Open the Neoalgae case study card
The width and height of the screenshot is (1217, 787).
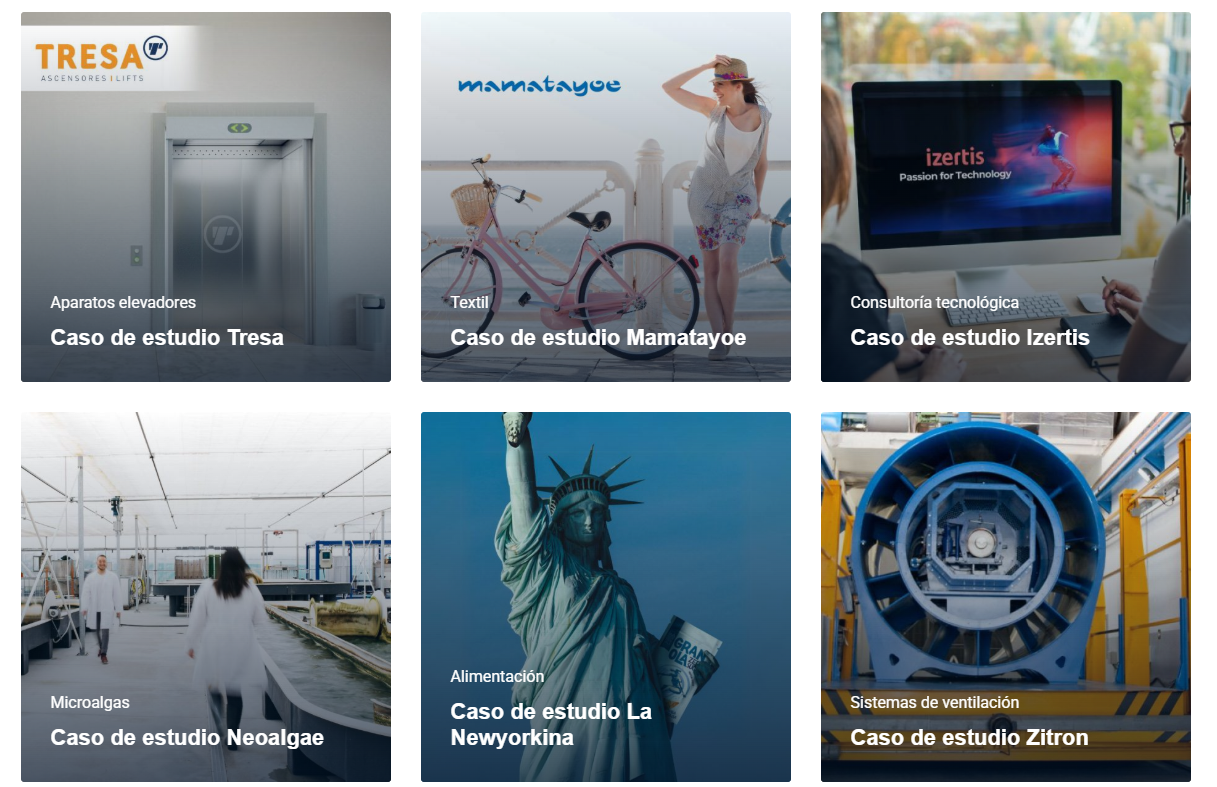(205, 597)
